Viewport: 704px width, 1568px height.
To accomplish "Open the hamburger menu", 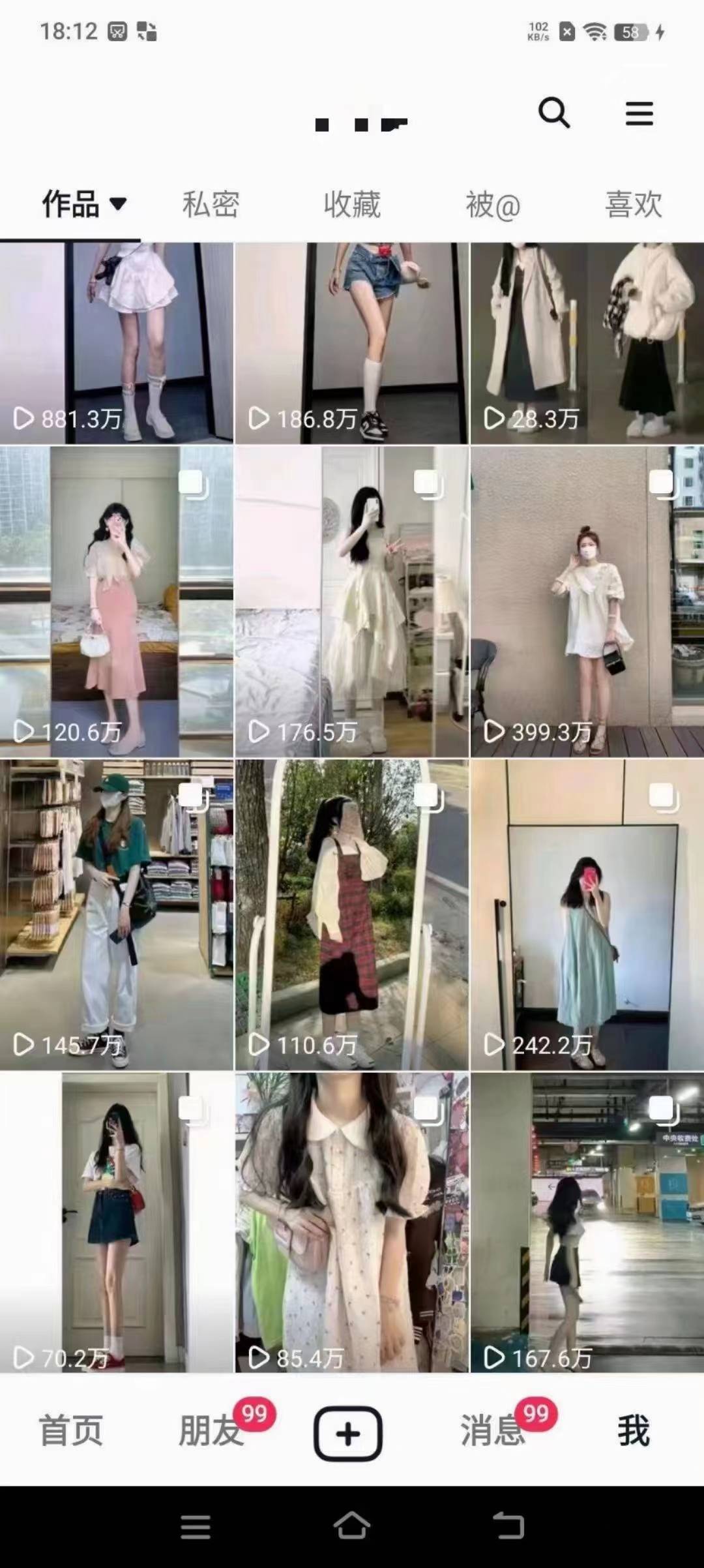I will [x=639, y=113].
